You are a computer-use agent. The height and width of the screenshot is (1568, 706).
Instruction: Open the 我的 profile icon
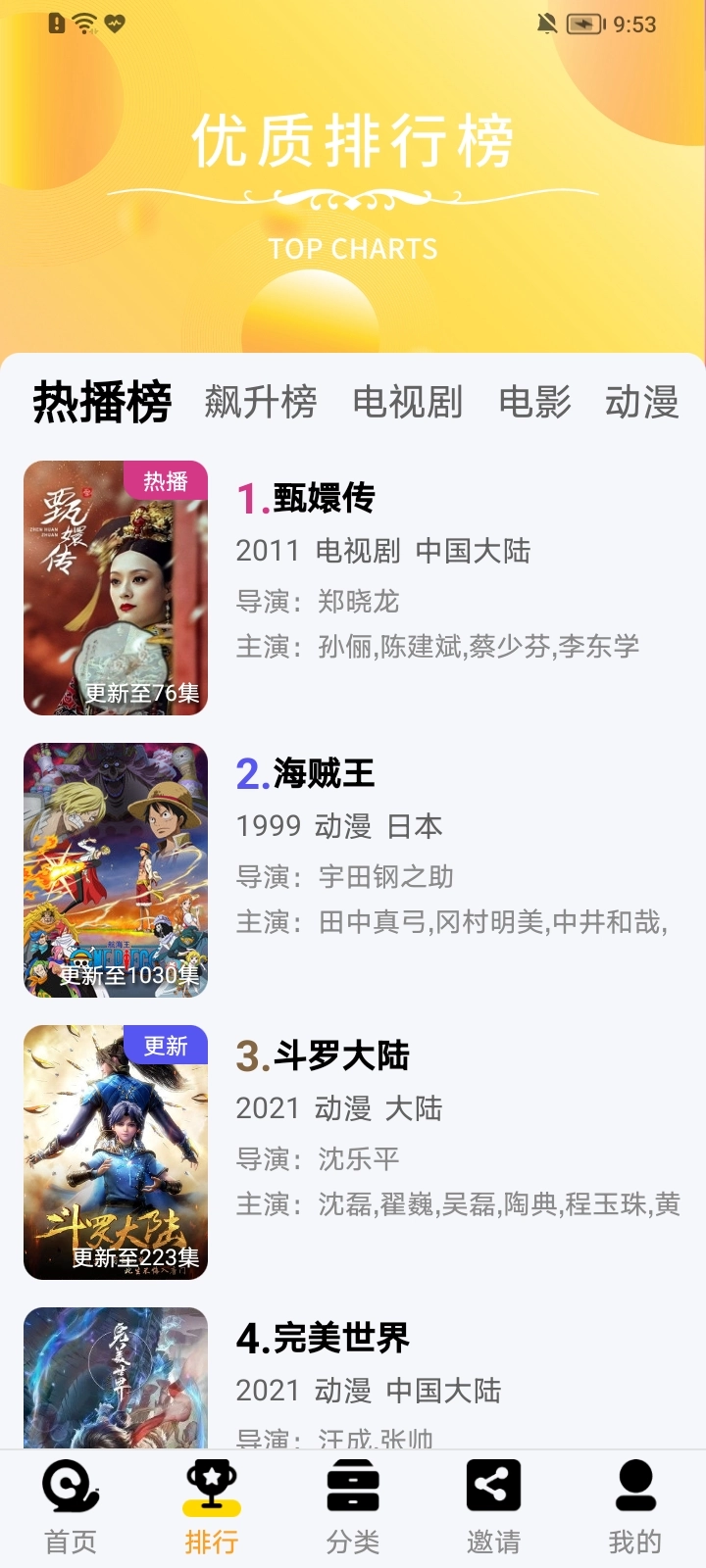(636, 1485)
